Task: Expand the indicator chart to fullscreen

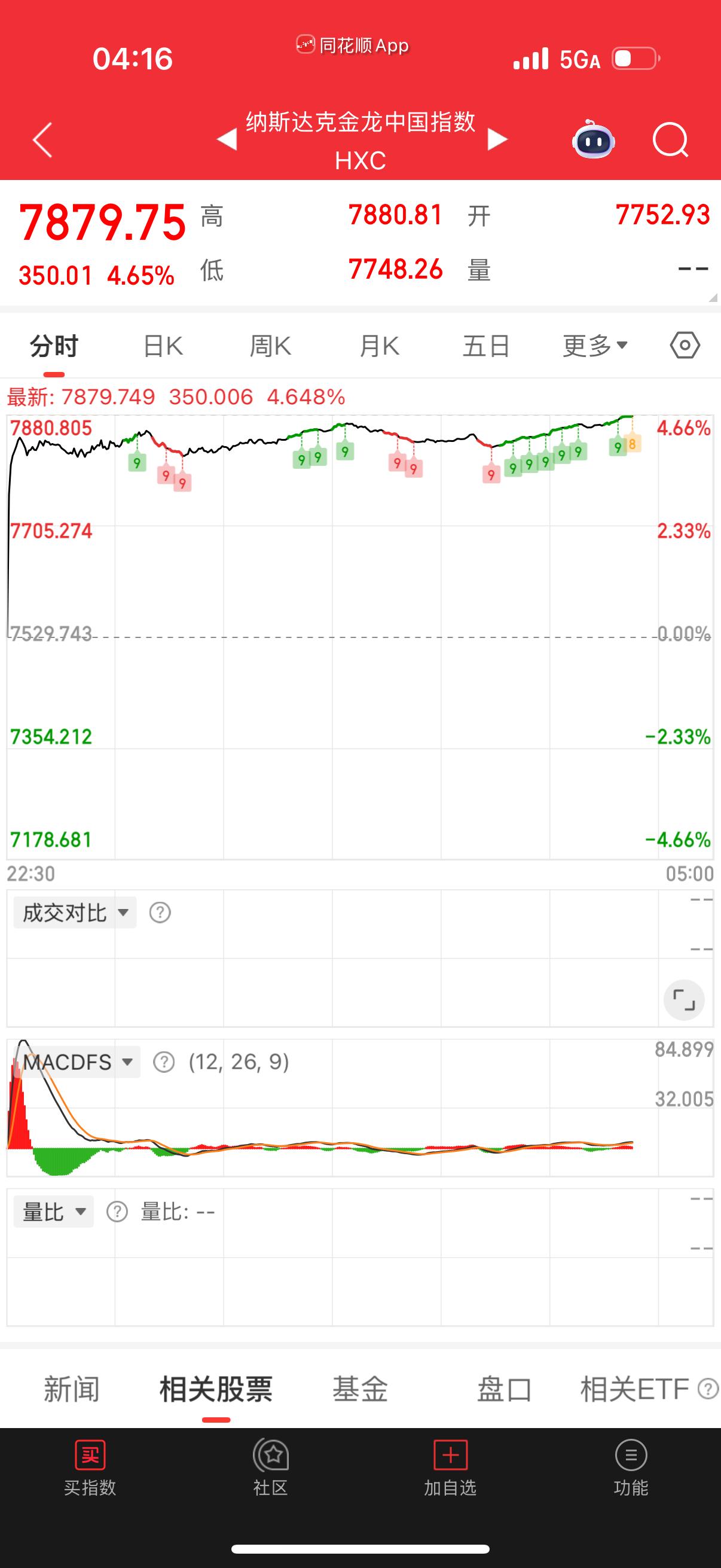Action: pos(684,999)
